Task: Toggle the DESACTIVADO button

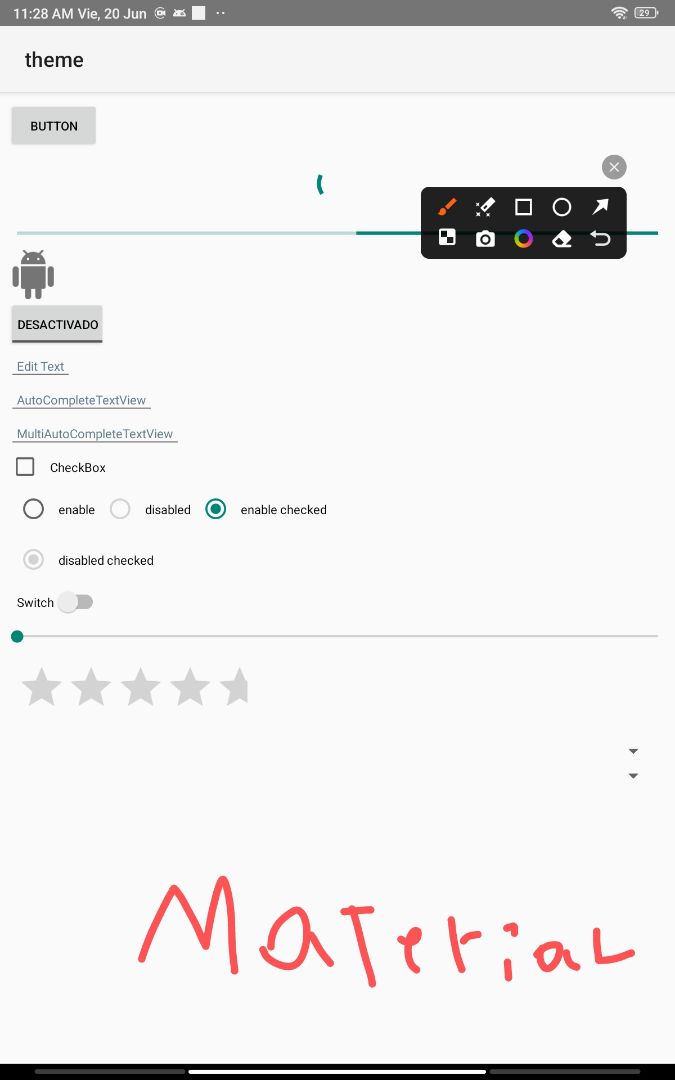Action: point(57,325)
